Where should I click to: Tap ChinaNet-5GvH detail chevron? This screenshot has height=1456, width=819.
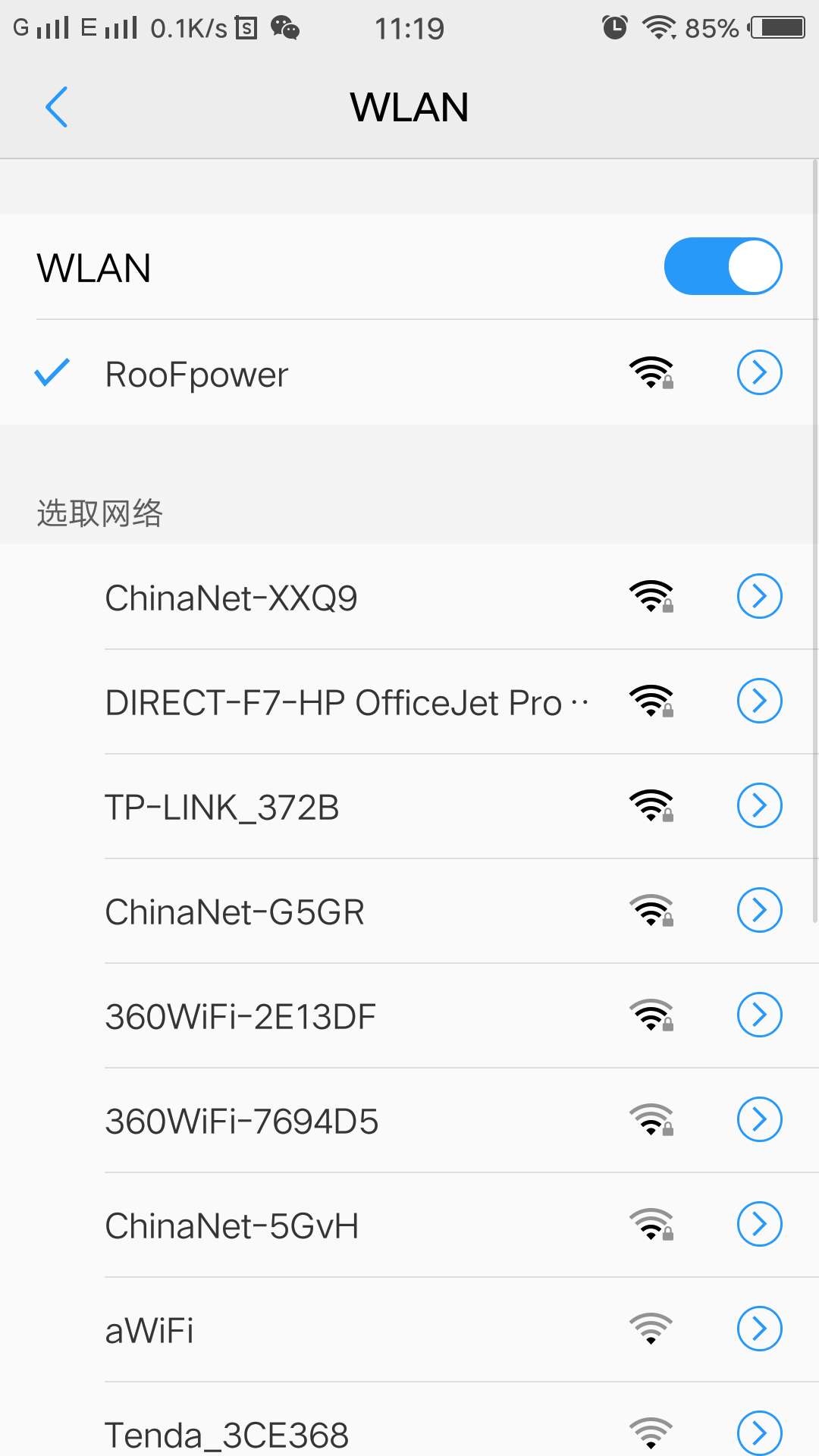(759, 1224)
